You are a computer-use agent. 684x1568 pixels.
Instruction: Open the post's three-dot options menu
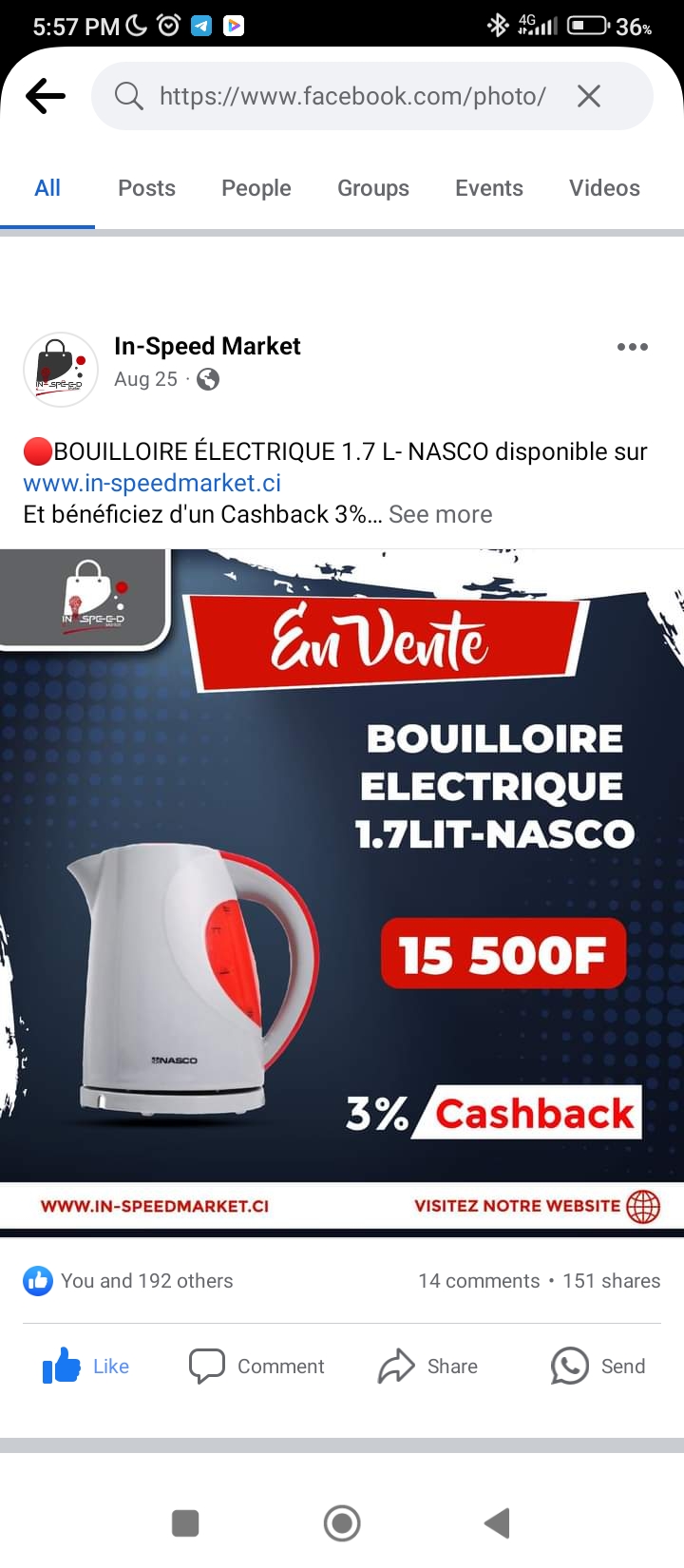click(x=633, y=347)
